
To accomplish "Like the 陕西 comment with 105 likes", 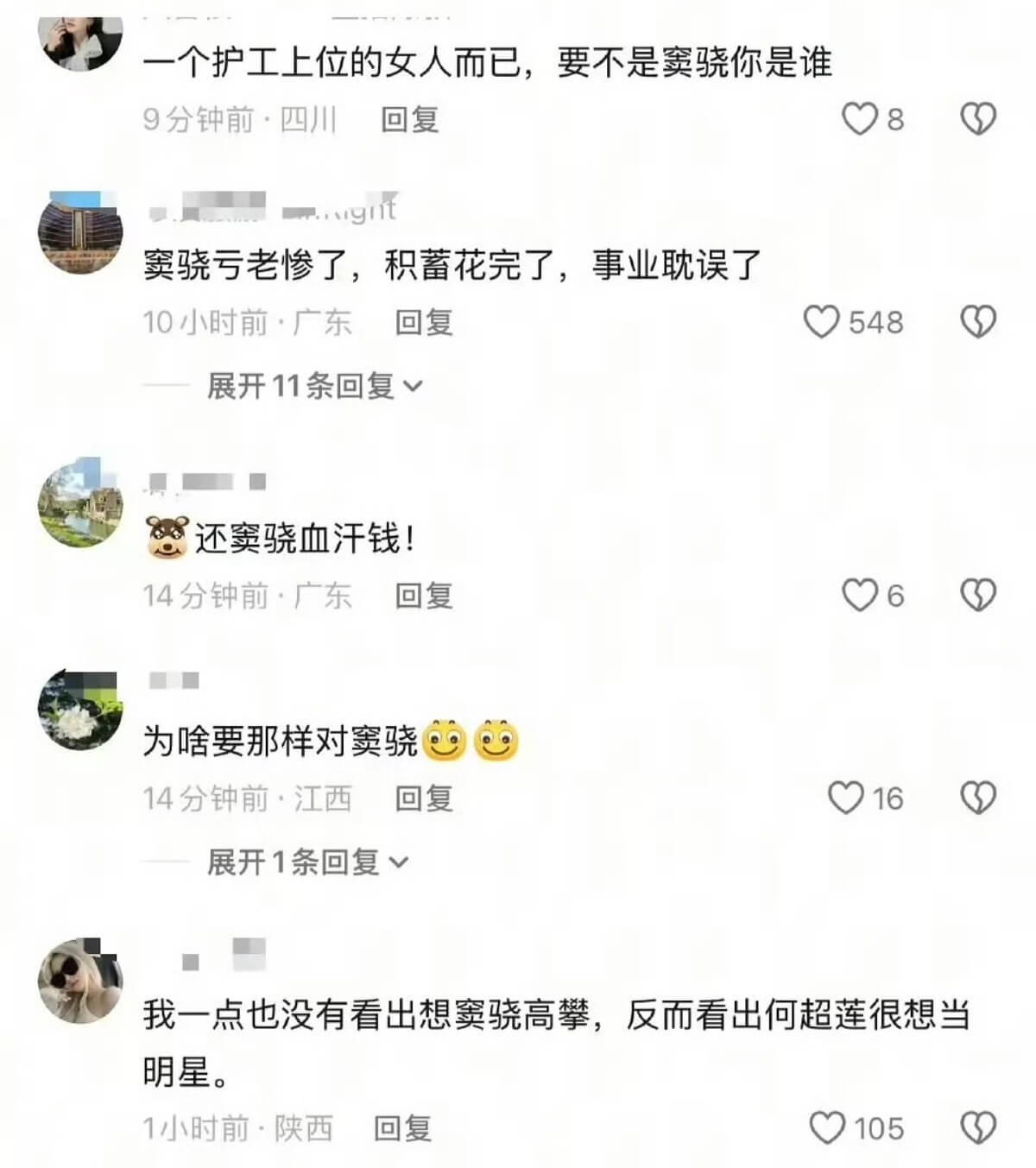I will point(827,1127).
